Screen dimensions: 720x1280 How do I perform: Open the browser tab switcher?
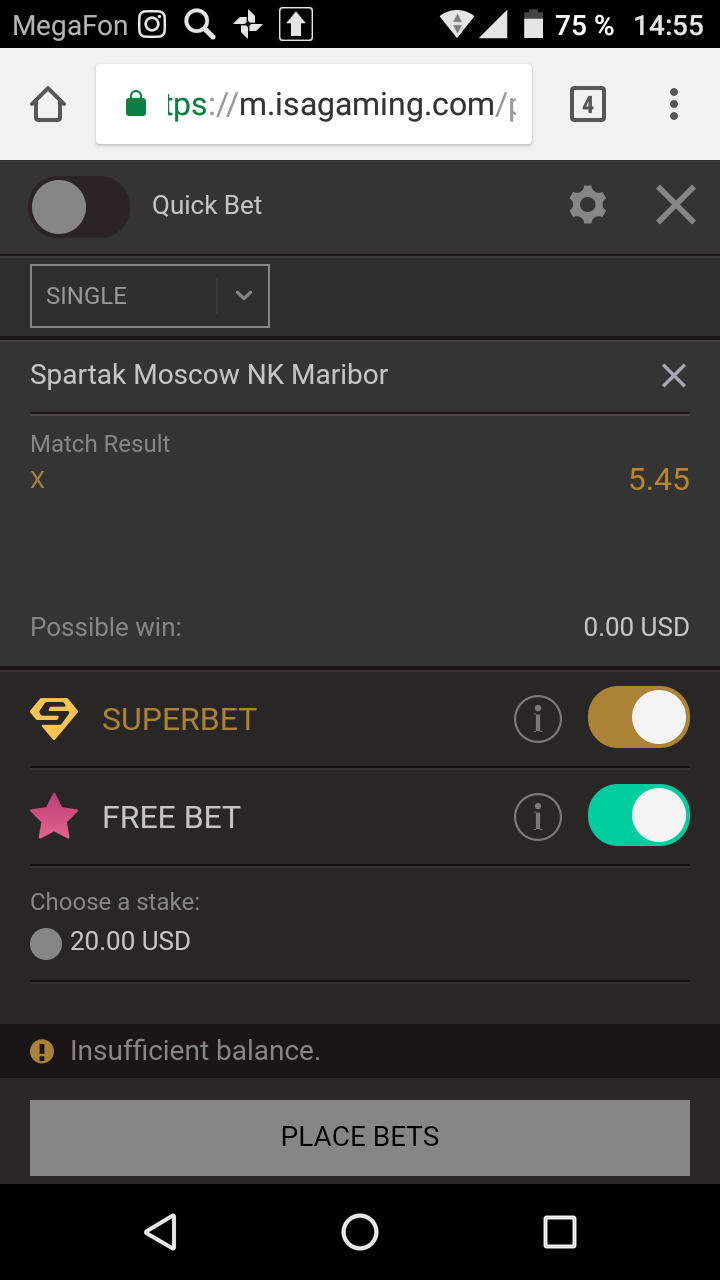tap(588, 104)
